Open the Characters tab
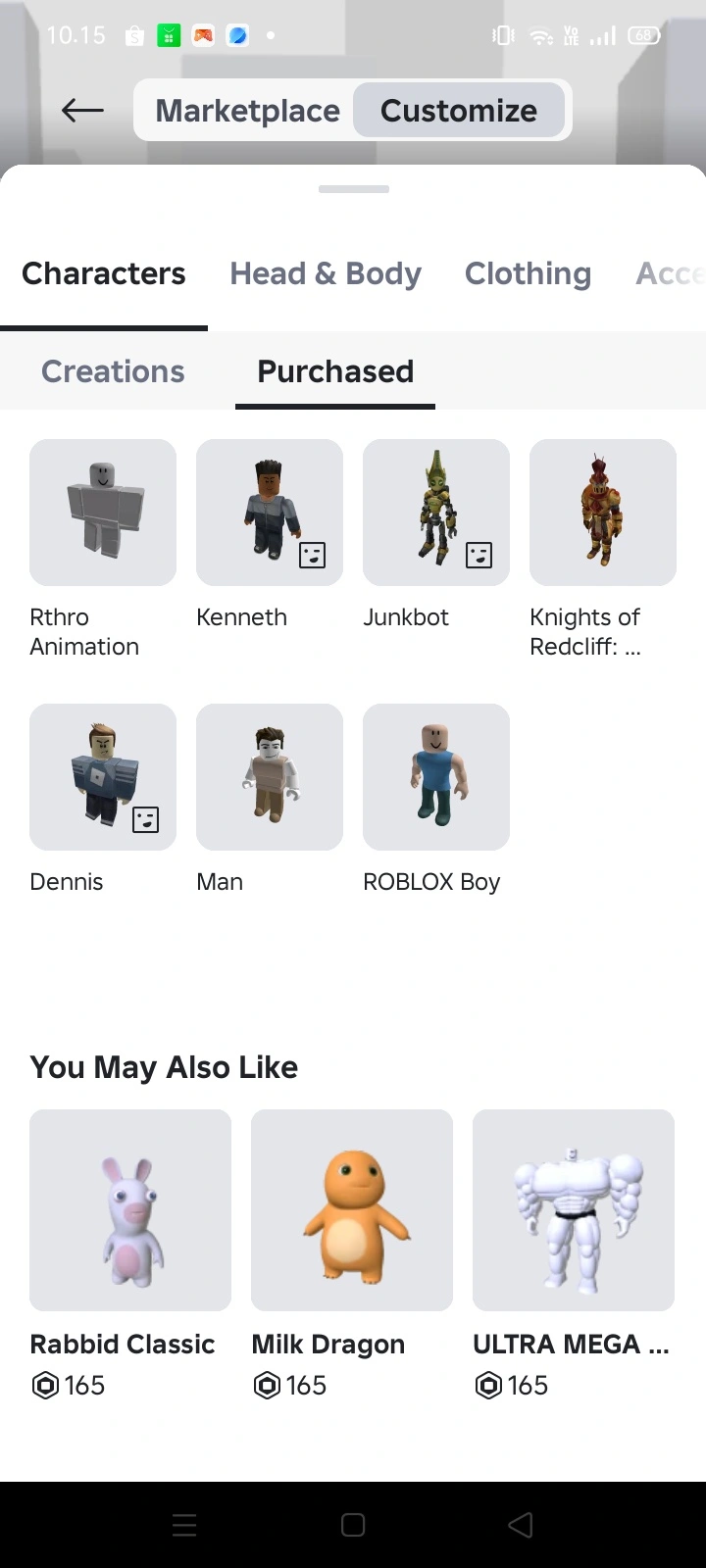 pos(104,273)
